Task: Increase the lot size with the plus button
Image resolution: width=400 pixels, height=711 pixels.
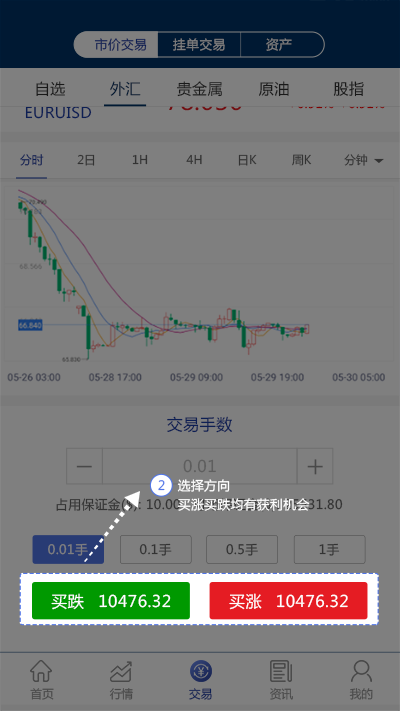Action: click(x=315, y=466)
